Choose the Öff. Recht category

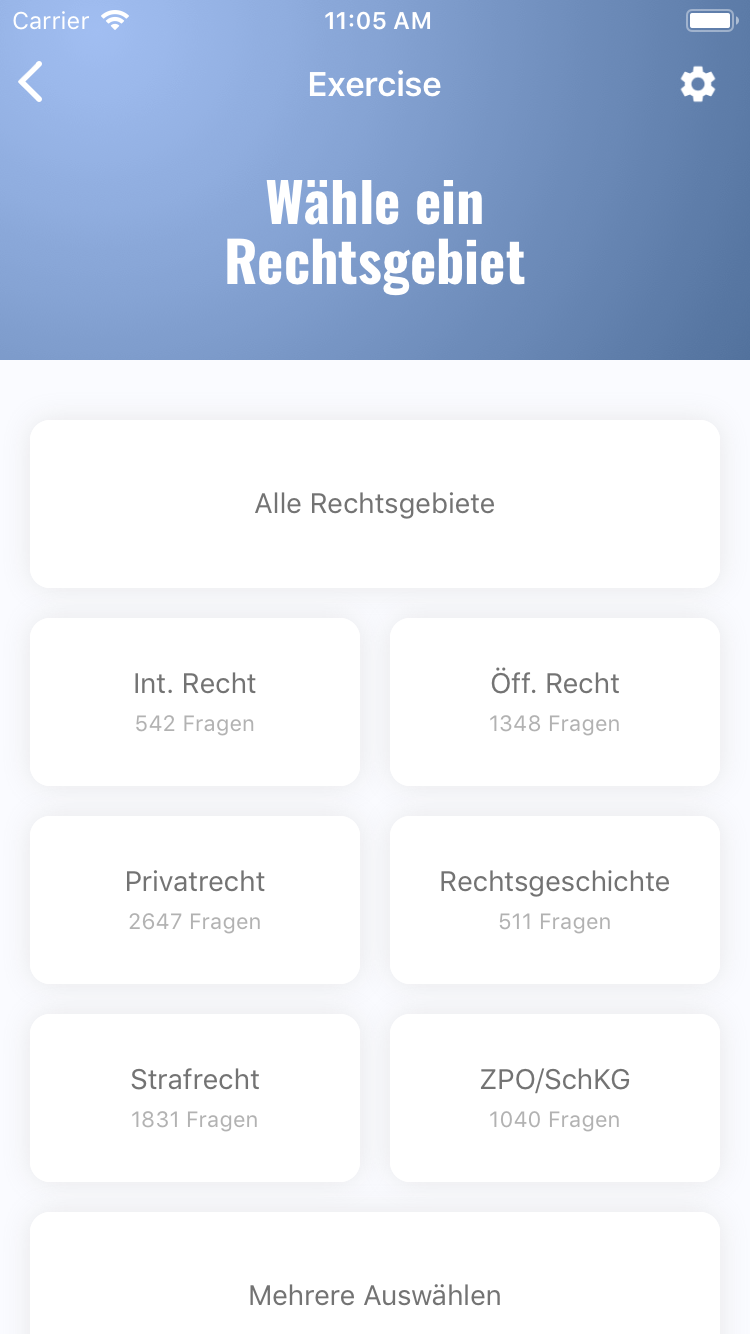pyautogui.click(x=555, y=700)
